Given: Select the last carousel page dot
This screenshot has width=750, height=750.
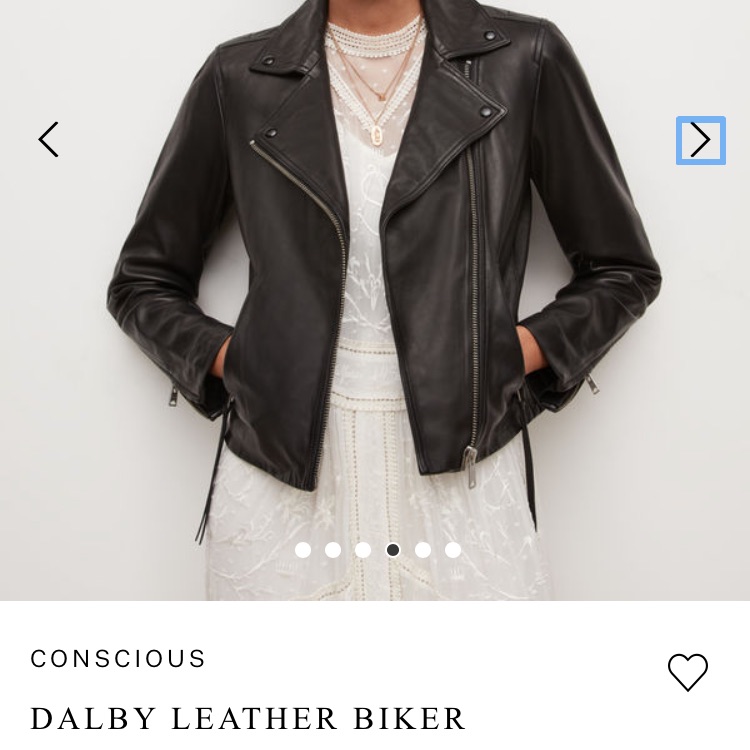Looking at the screenshot, I should tap(453, 550).
